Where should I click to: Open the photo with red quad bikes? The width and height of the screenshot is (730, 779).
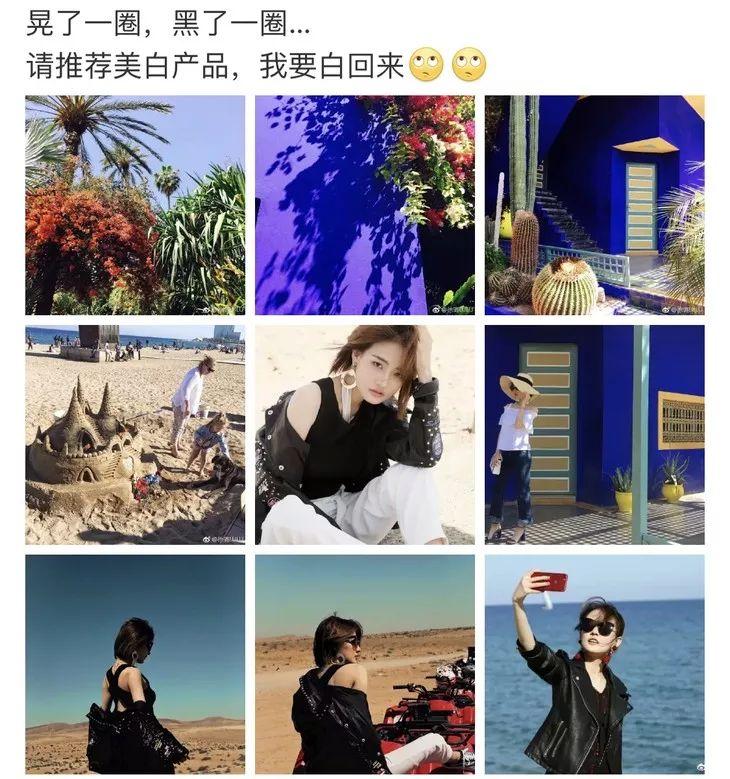364,664
